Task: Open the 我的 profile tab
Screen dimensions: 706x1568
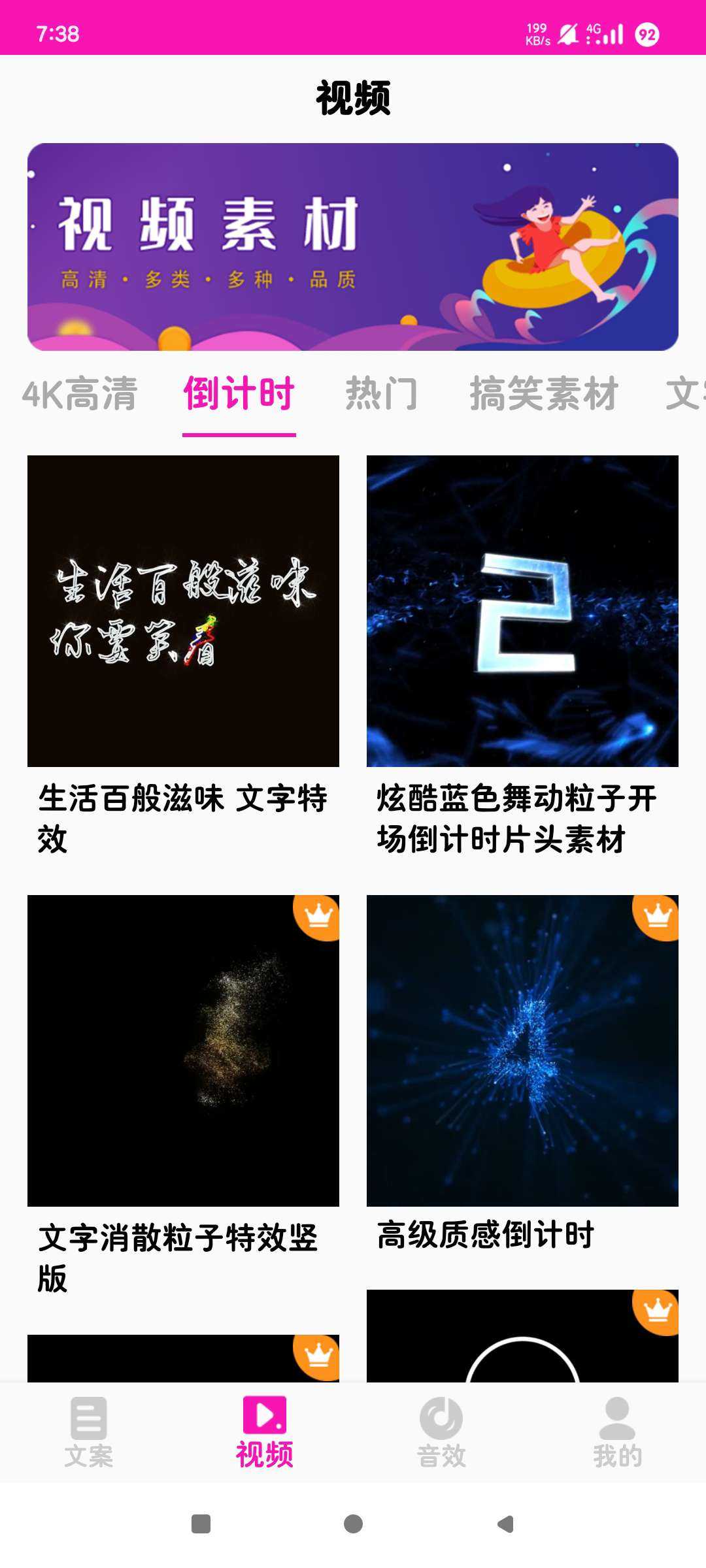Action: [617, 1432]
